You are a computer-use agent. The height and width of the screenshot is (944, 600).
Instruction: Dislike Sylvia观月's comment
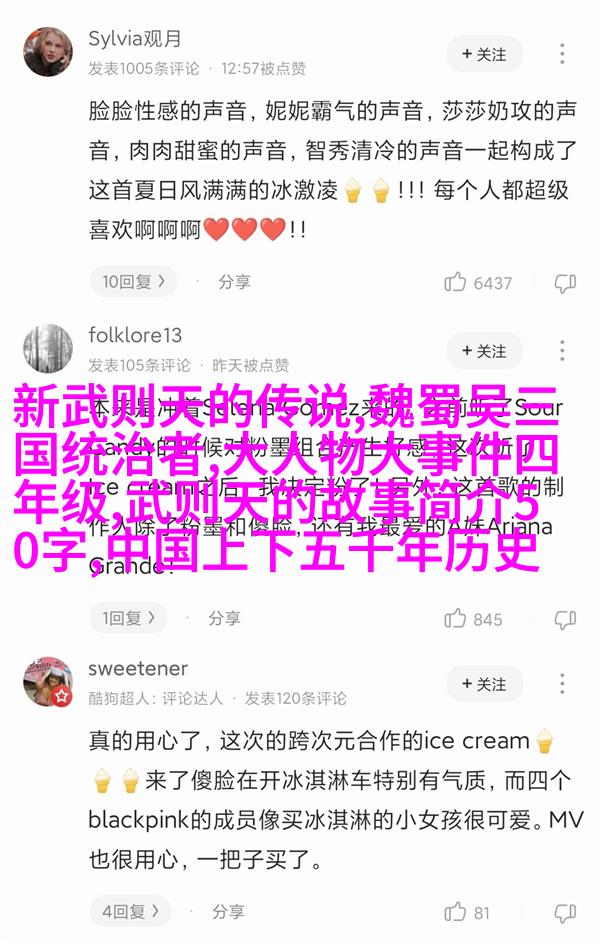click(565, 283)
